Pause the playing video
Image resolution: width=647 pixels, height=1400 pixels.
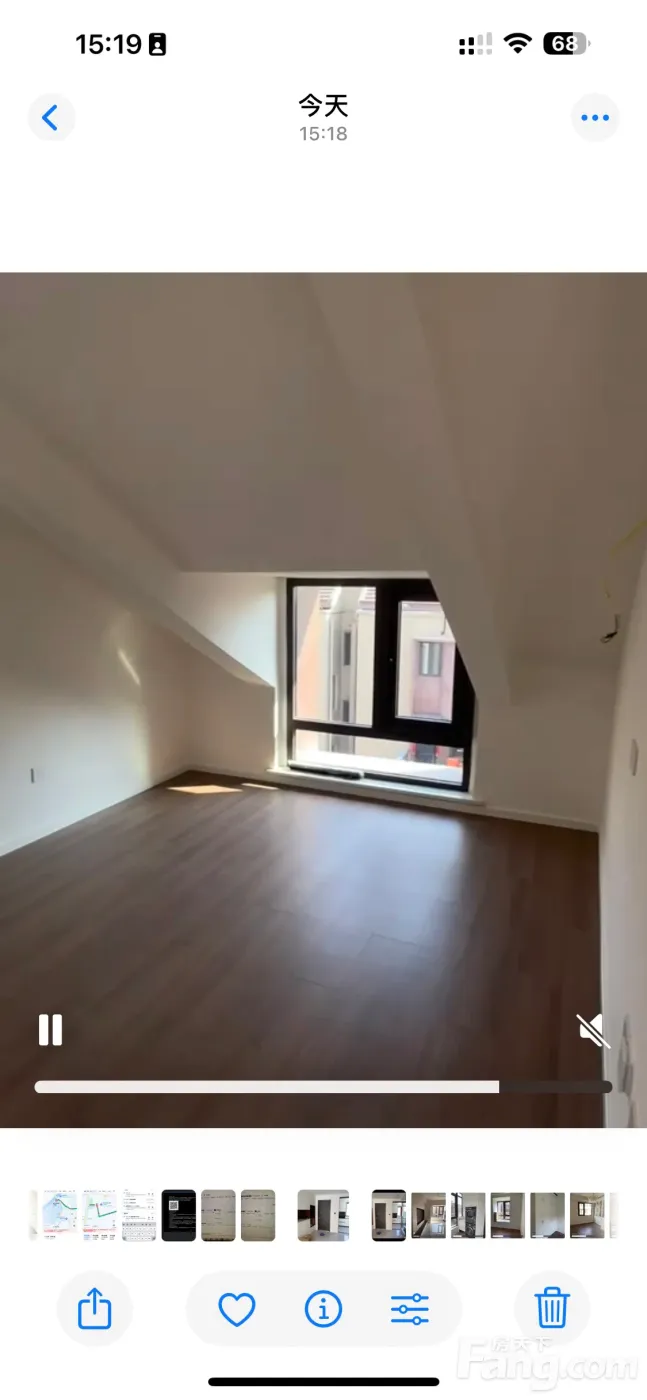click(50, 1030)
